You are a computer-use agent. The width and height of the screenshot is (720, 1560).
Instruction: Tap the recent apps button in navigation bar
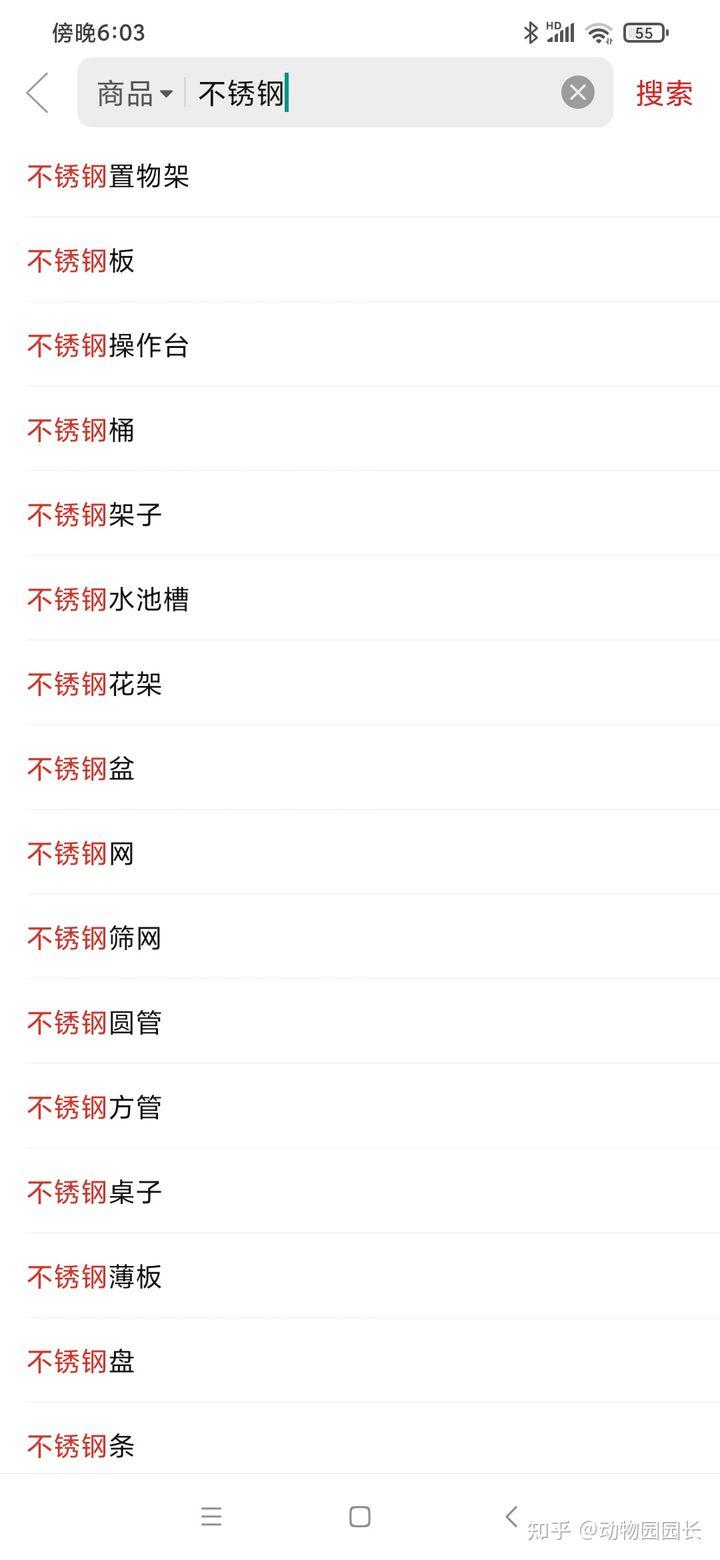click(x=211, y=1516)
